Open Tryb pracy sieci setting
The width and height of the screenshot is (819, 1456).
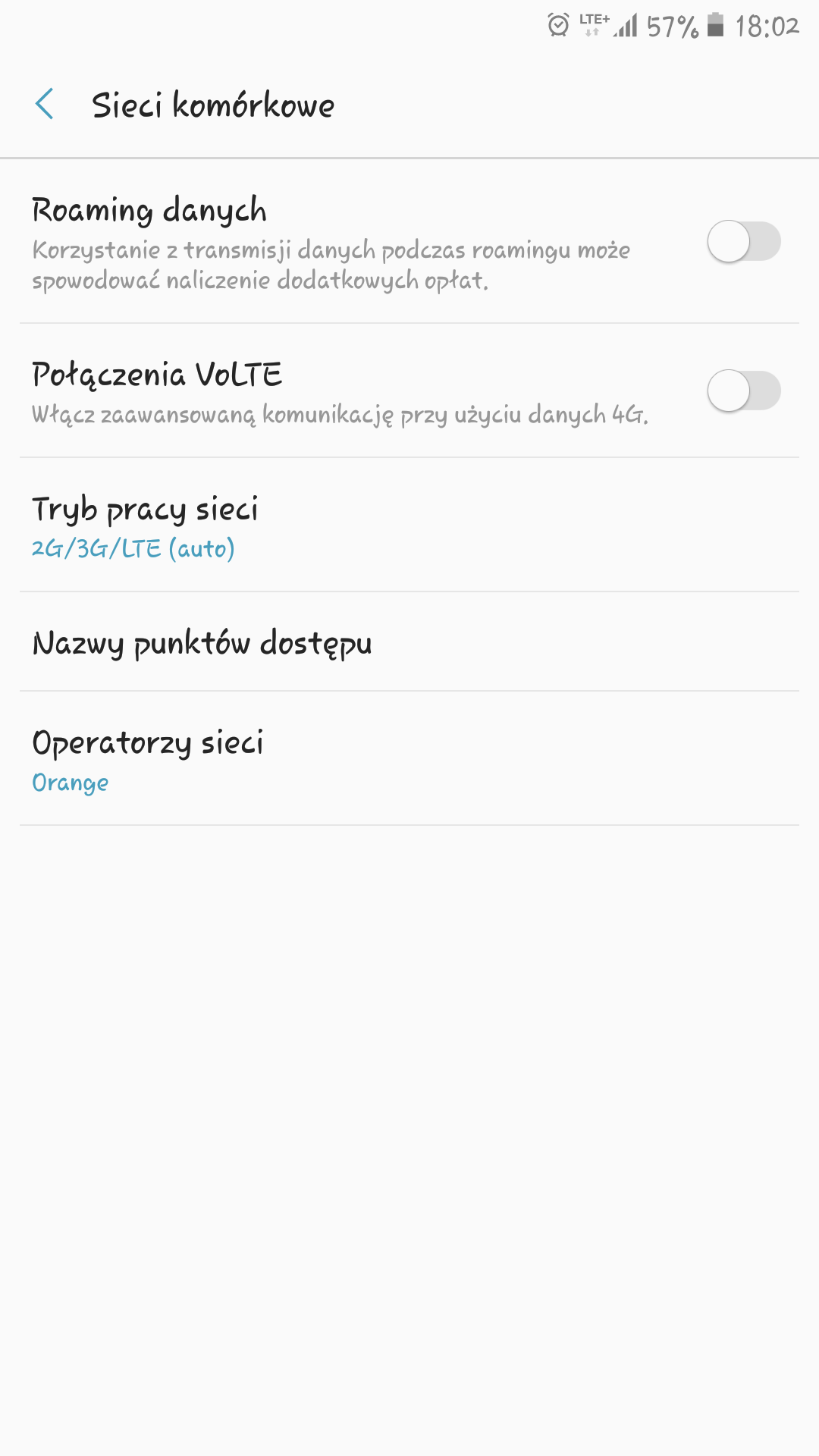409,526
